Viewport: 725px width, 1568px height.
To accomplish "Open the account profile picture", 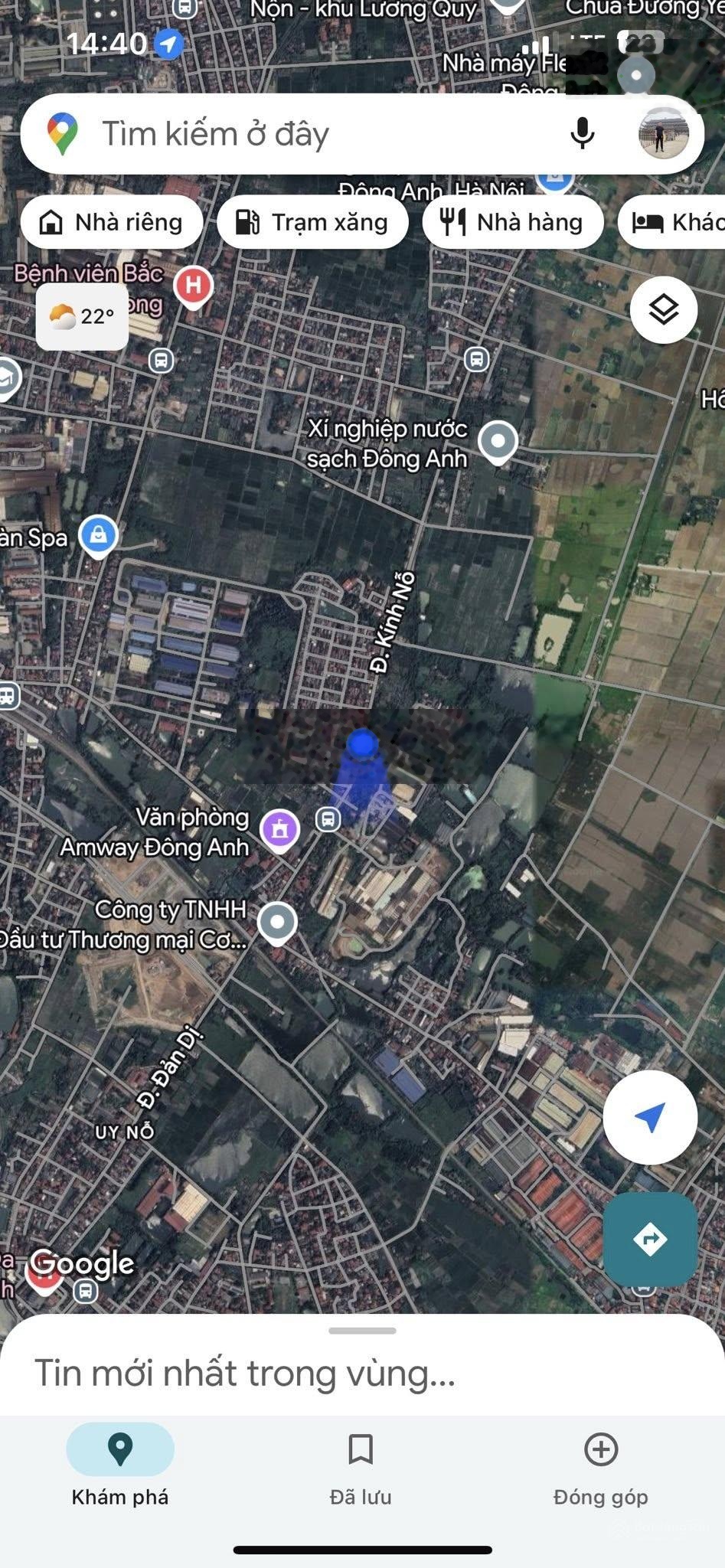I will (663, 133).
